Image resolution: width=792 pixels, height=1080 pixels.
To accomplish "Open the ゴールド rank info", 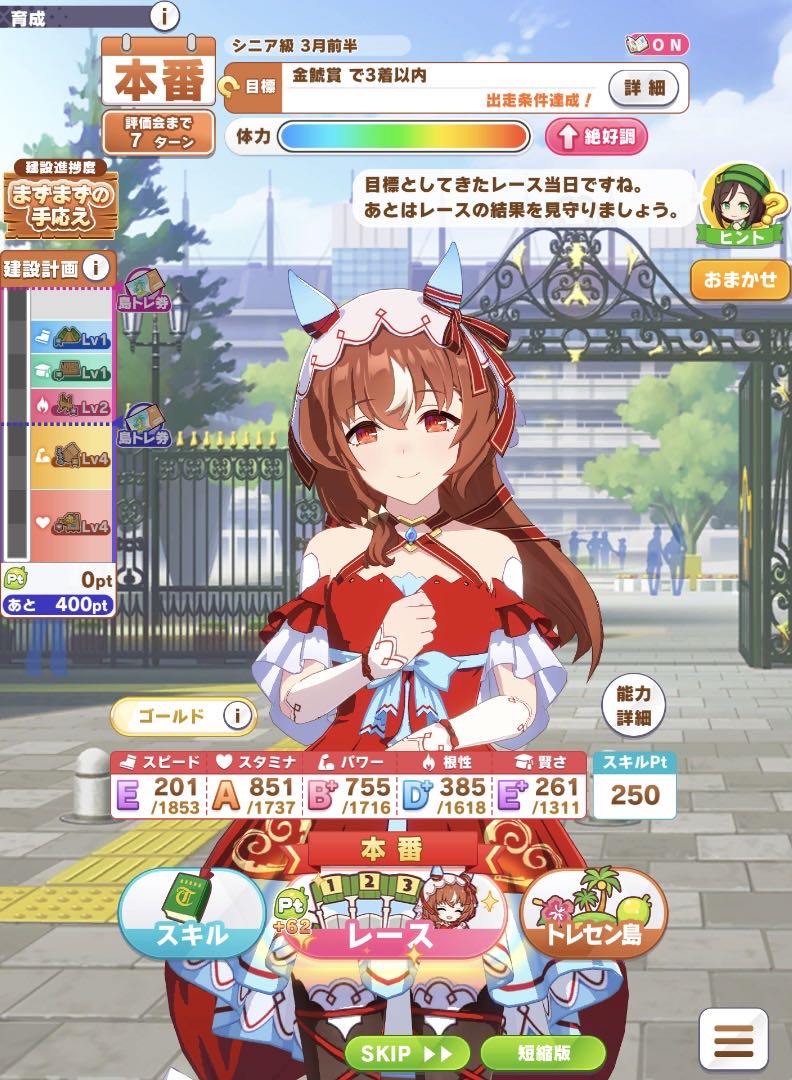I will click(x=238, y=715).
